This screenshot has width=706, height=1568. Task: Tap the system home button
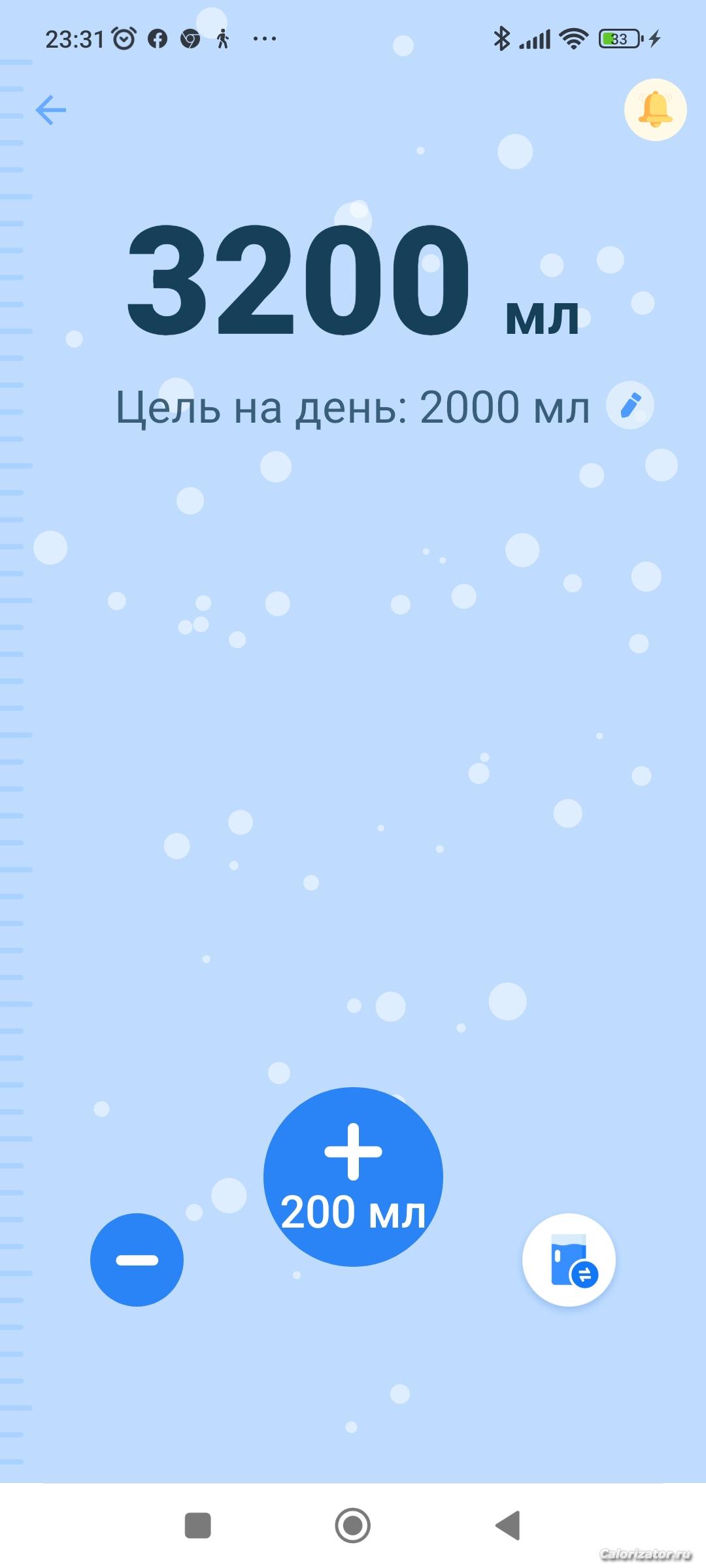pos(353,1526)
